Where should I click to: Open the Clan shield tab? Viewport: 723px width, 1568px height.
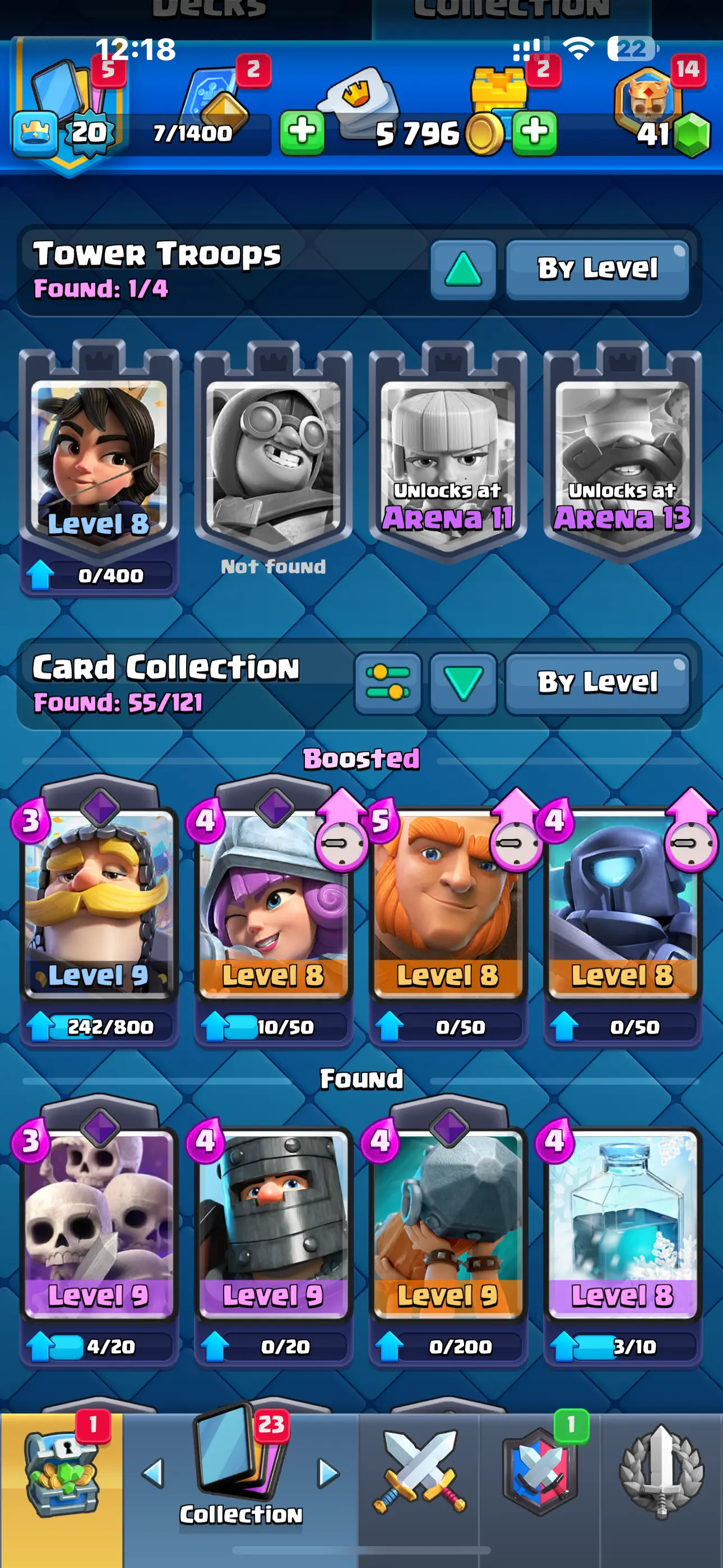coord(540,1479)
